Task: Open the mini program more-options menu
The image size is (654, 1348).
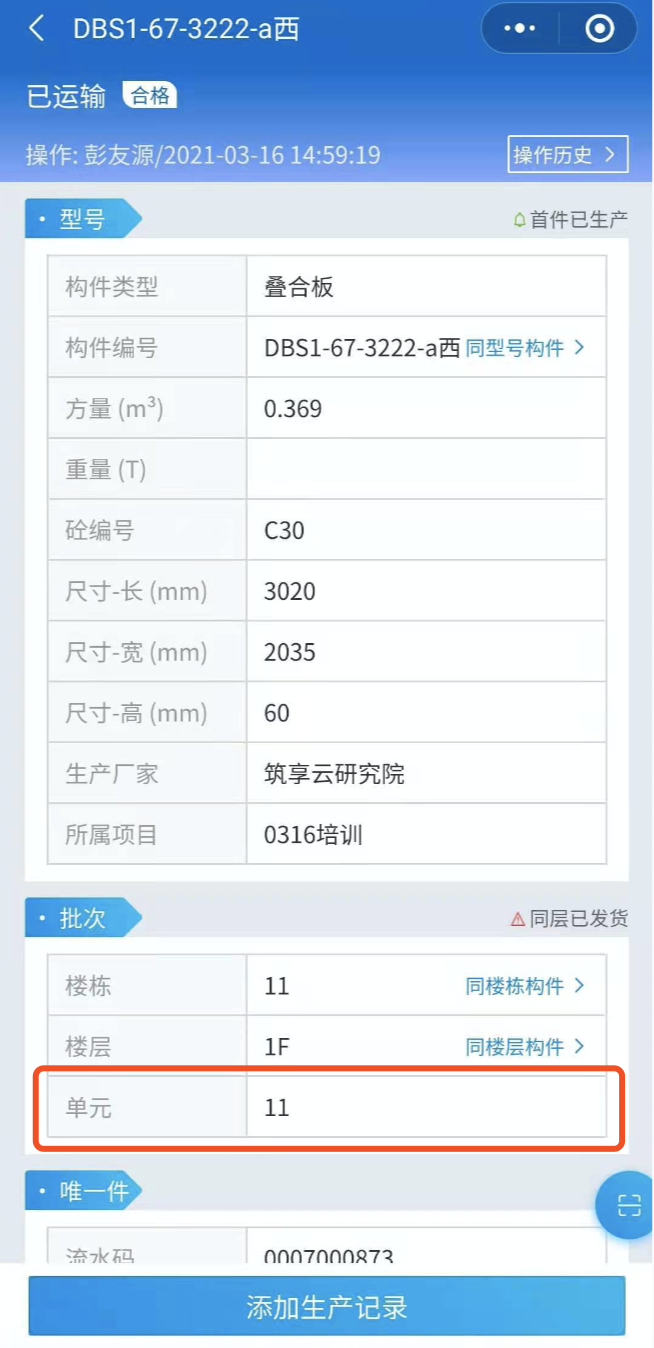Action: (520, 29)
